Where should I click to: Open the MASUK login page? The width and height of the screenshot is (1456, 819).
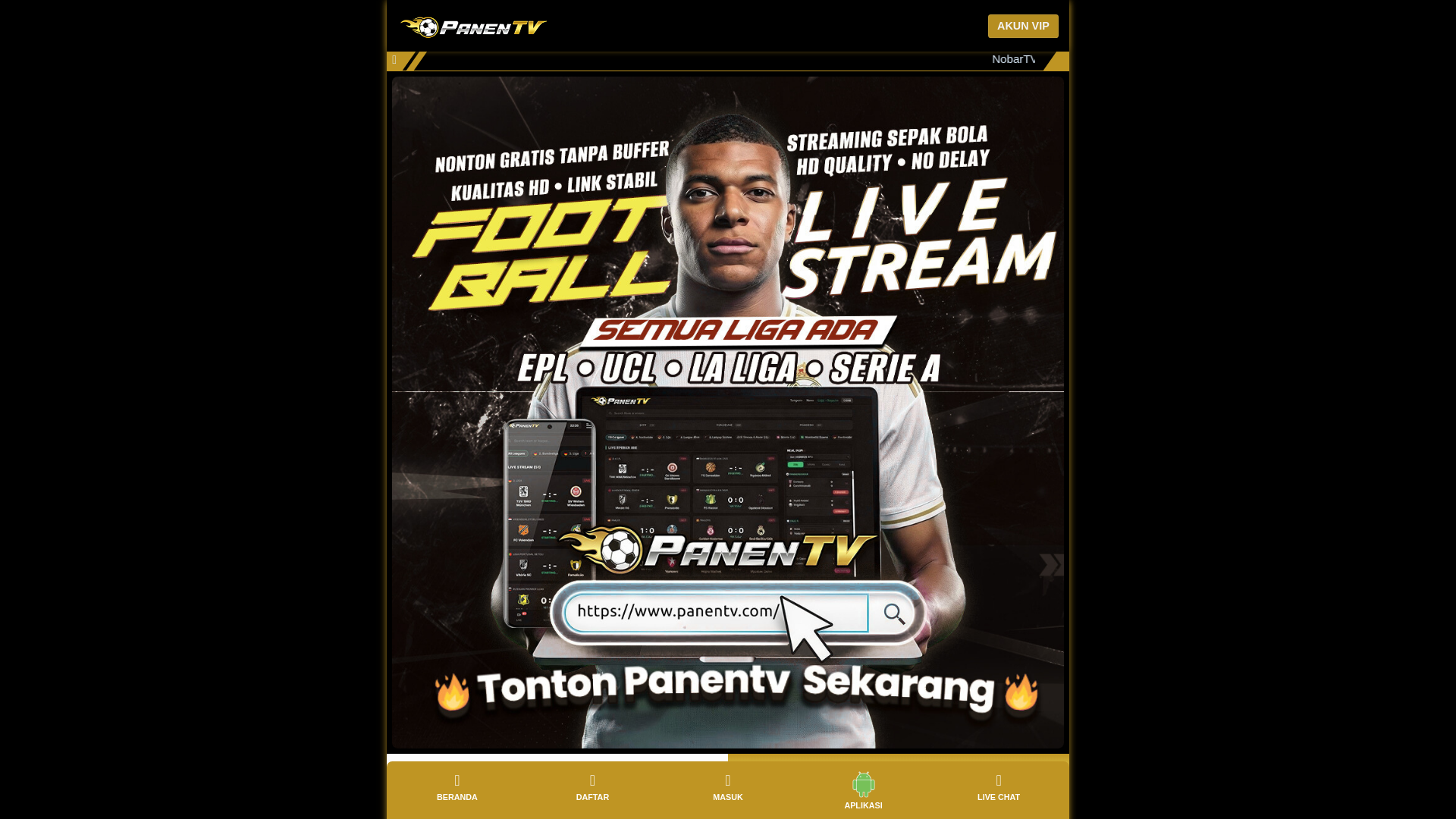point(727,788)
